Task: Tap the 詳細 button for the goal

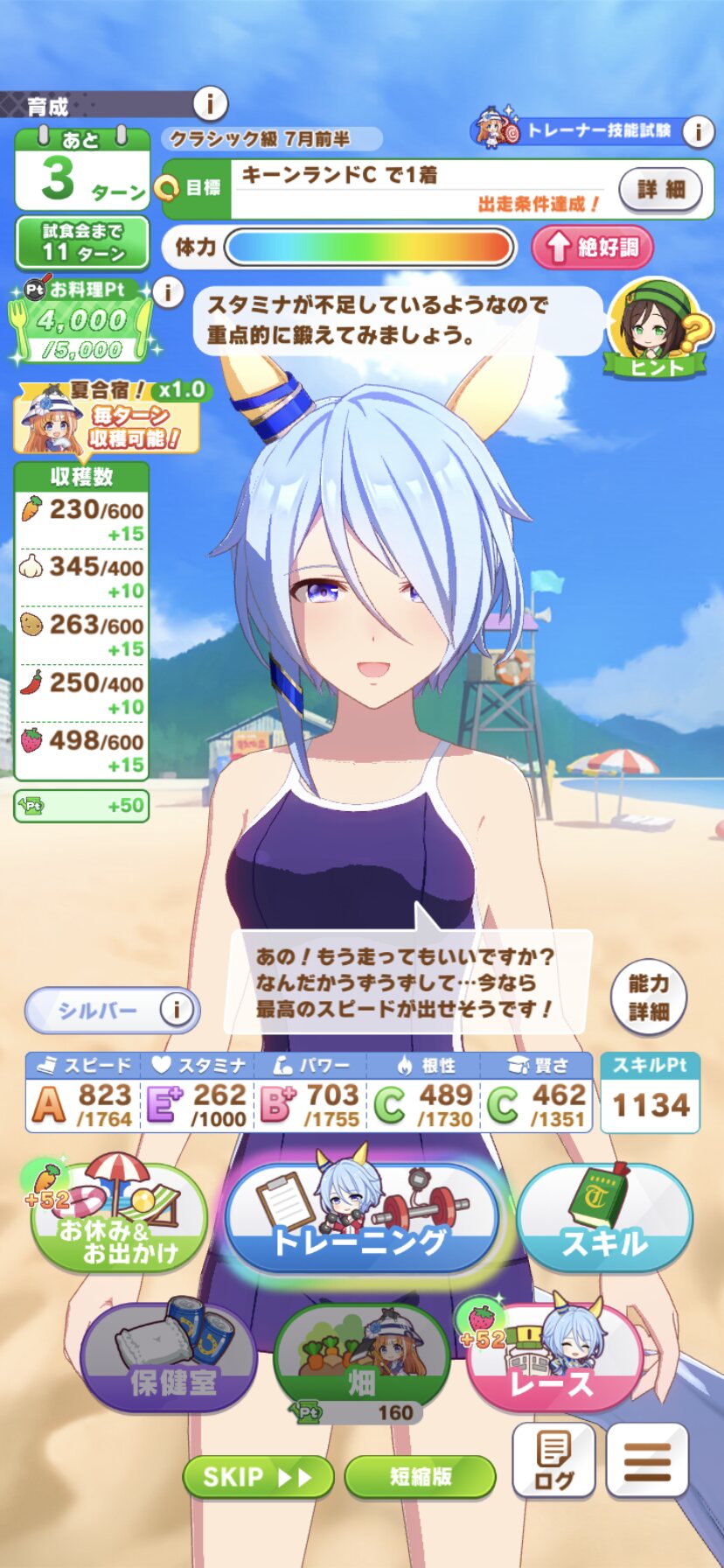Action: click(661, 190)
